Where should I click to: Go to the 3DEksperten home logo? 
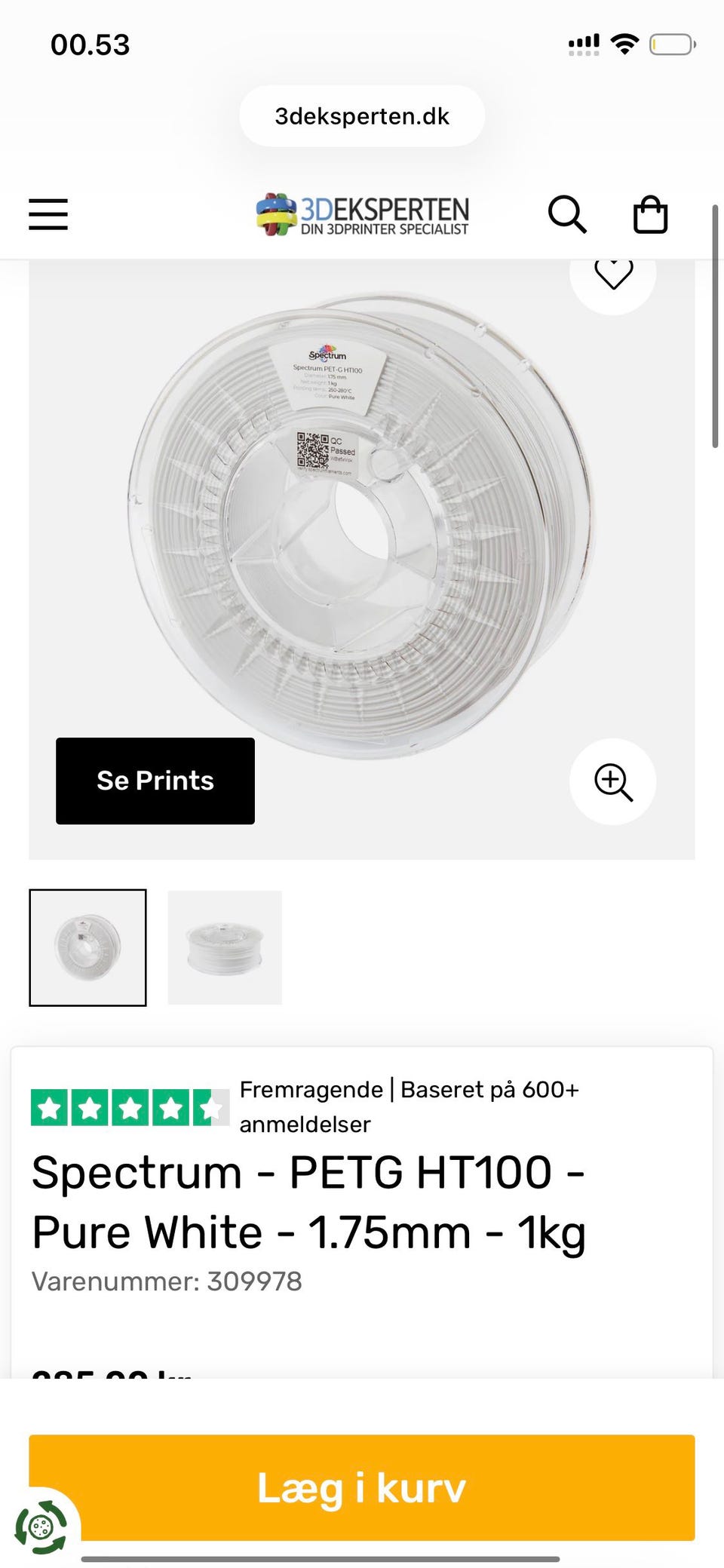click(x=362, y=215)
